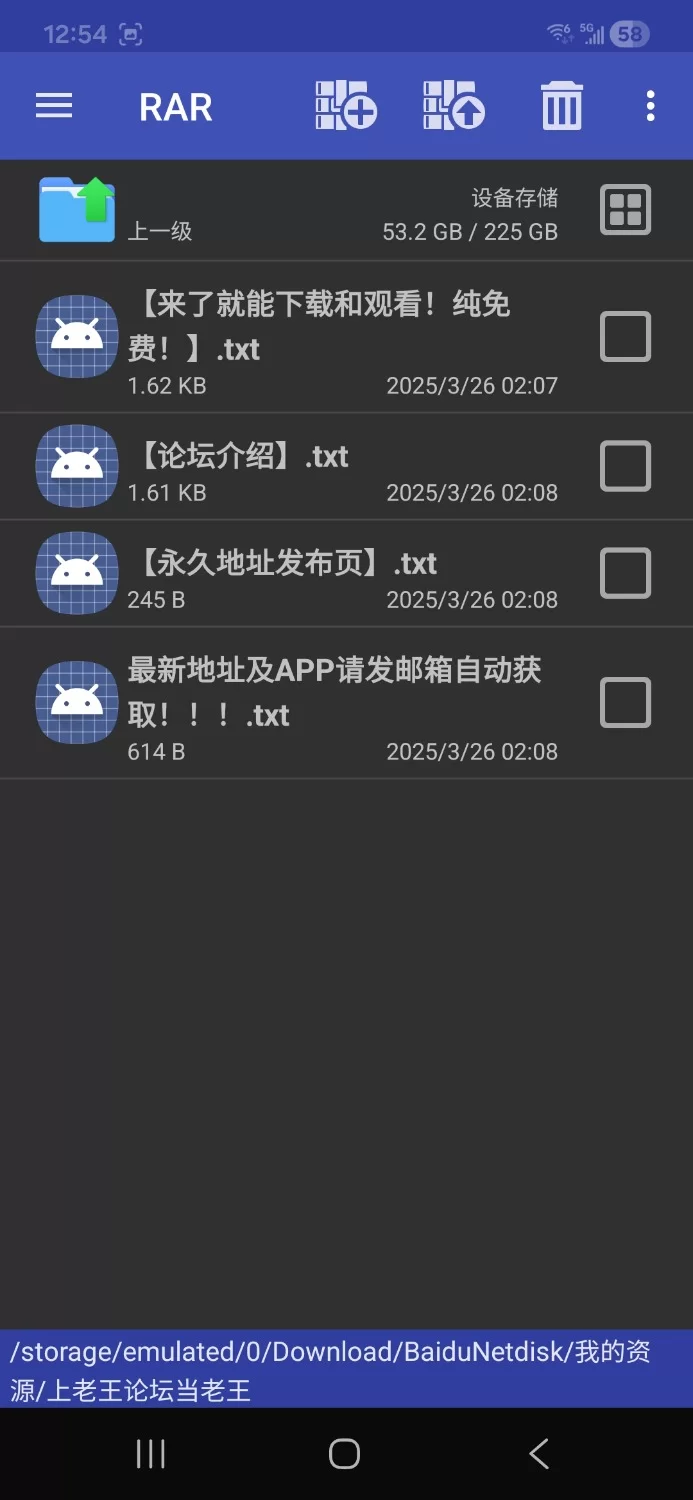This screenshot has height=1500, width=693.
Task: Tap the trash delete icon
Action: pos(561,106)
